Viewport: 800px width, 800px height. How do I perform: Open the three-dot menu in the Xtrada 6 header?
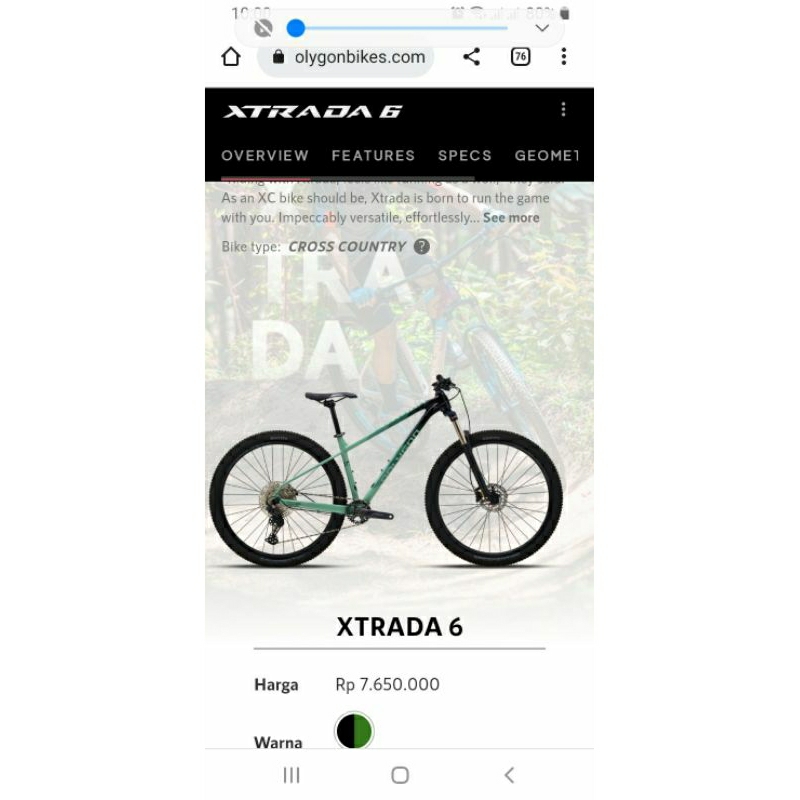coord(564,110)
